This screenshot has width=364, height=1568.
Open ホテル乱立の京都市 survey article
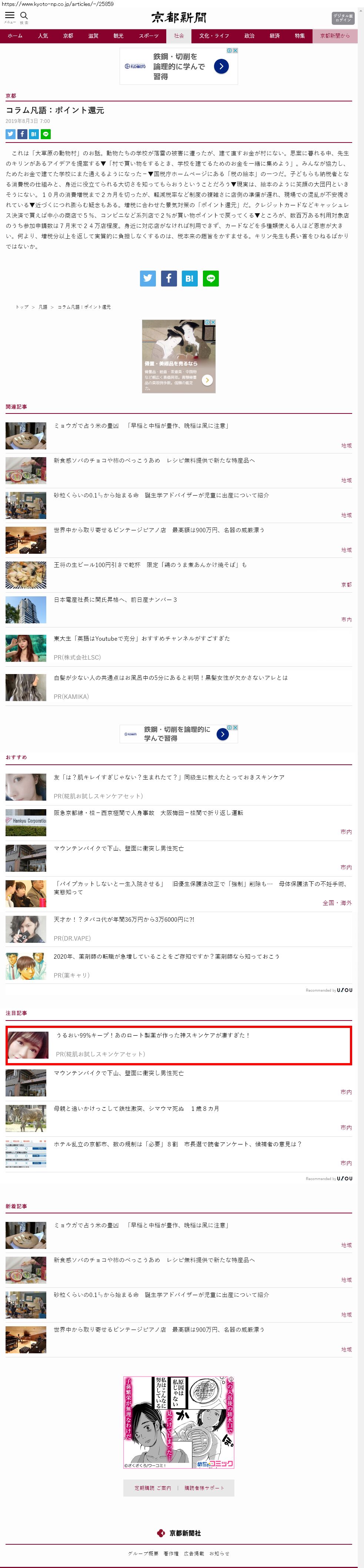coord(177,1144)
